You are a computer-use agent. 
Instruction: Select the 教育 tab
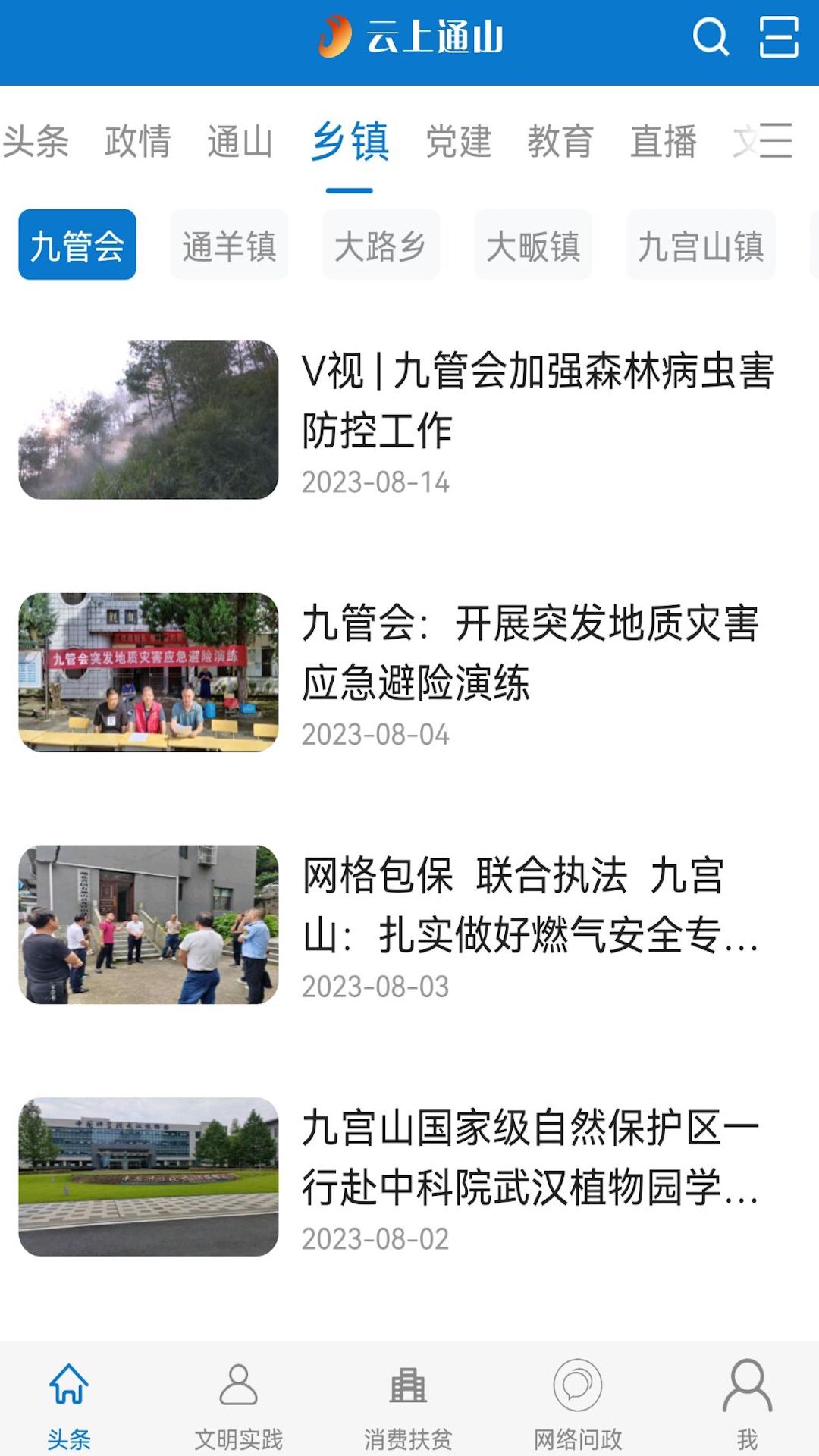(x=561, y=143)
